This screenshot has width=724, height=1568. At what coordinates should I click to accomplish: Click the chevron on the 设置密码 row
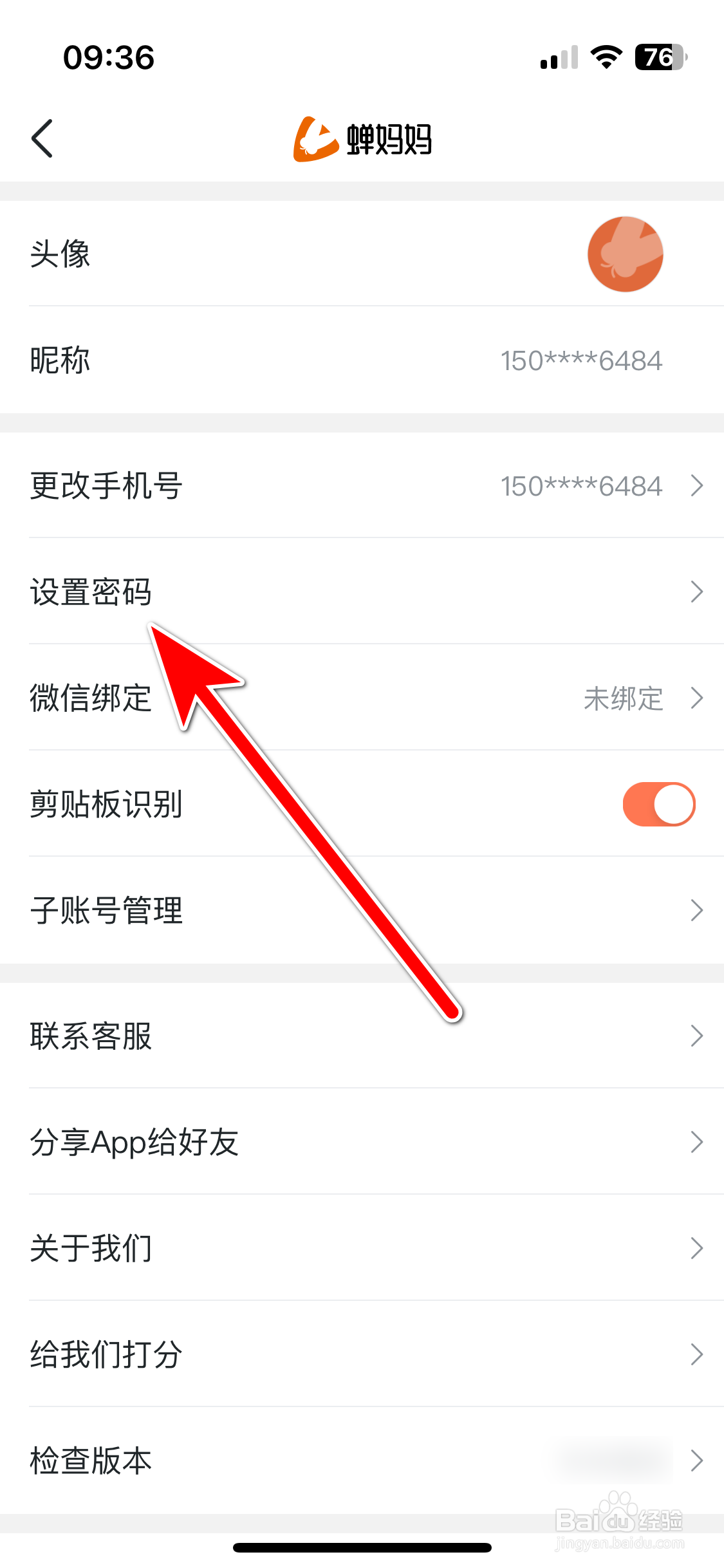(x=697, y=592)
